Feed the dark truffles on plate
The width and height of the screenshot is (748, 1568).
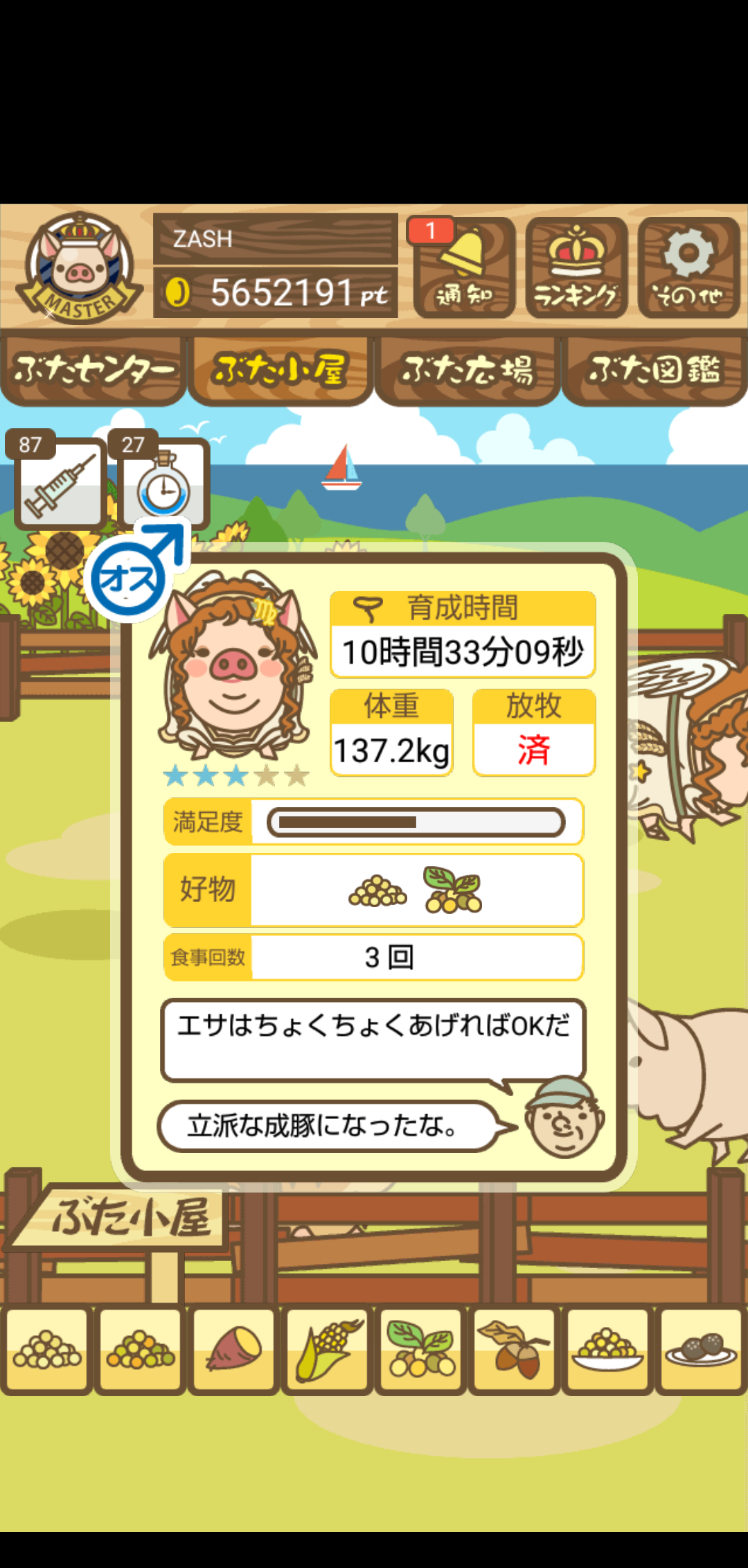pos(701,1350)
